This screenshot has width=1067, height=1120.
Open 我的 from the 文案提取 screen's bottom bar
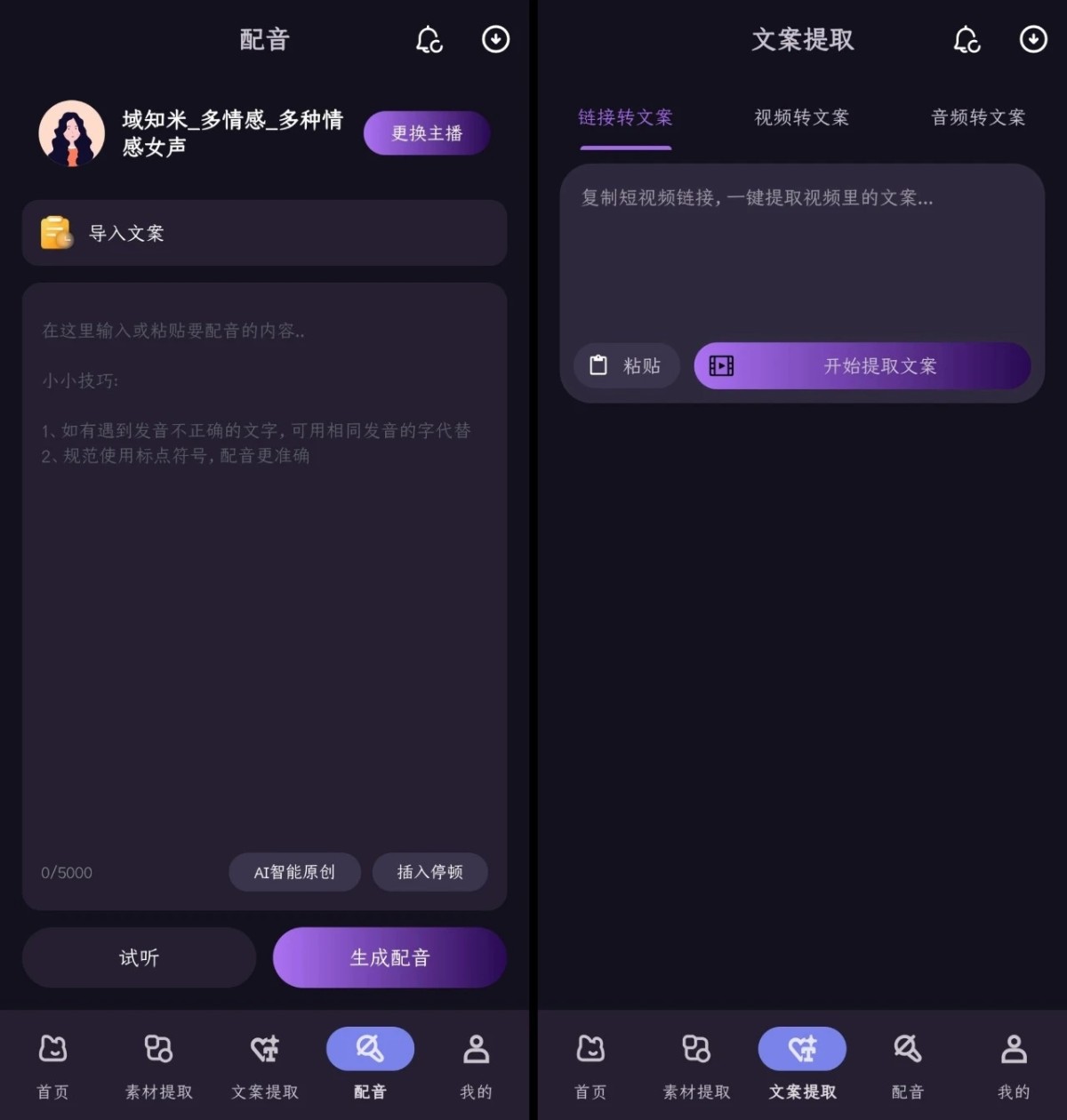(1014, 1063)
